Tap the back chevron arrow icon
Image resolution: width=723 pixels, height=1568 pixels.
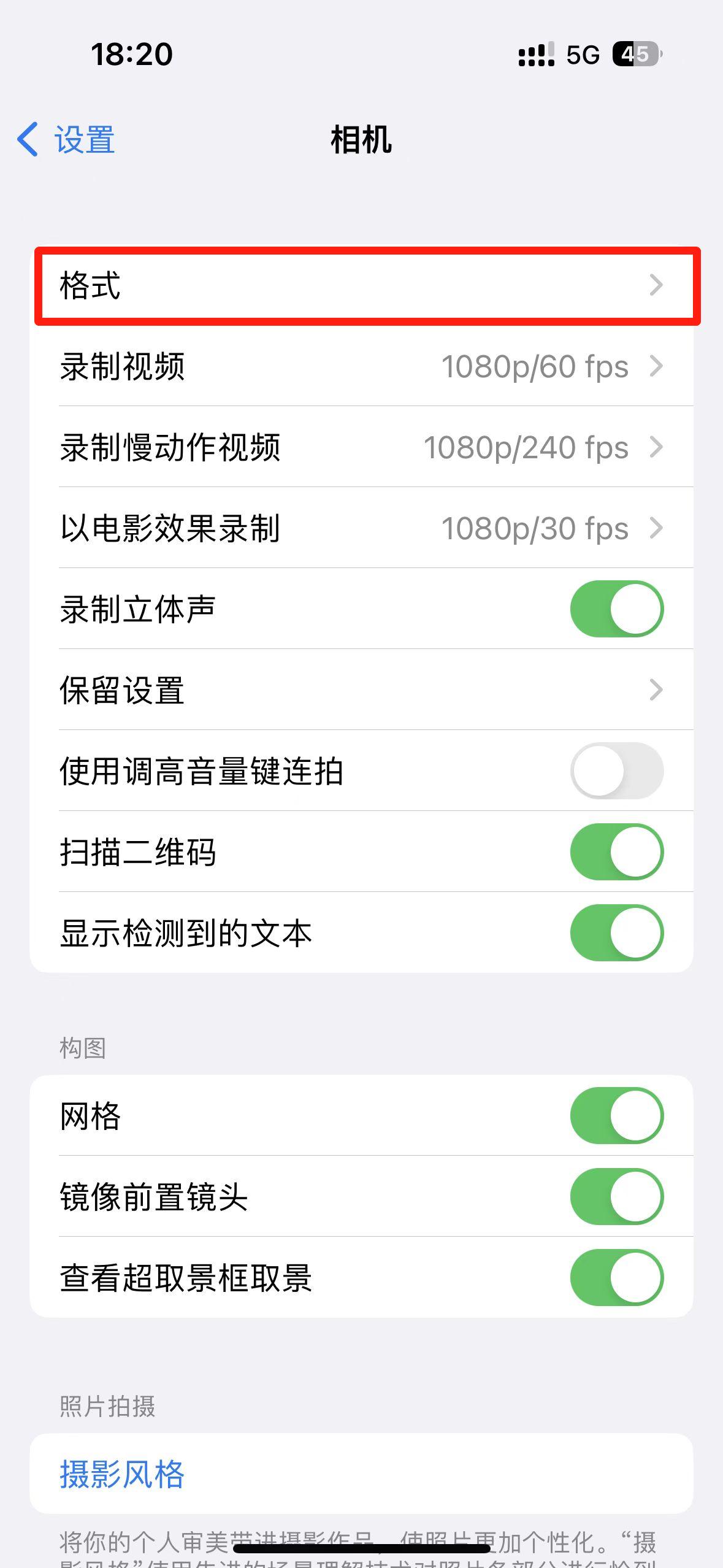[27, 141]
